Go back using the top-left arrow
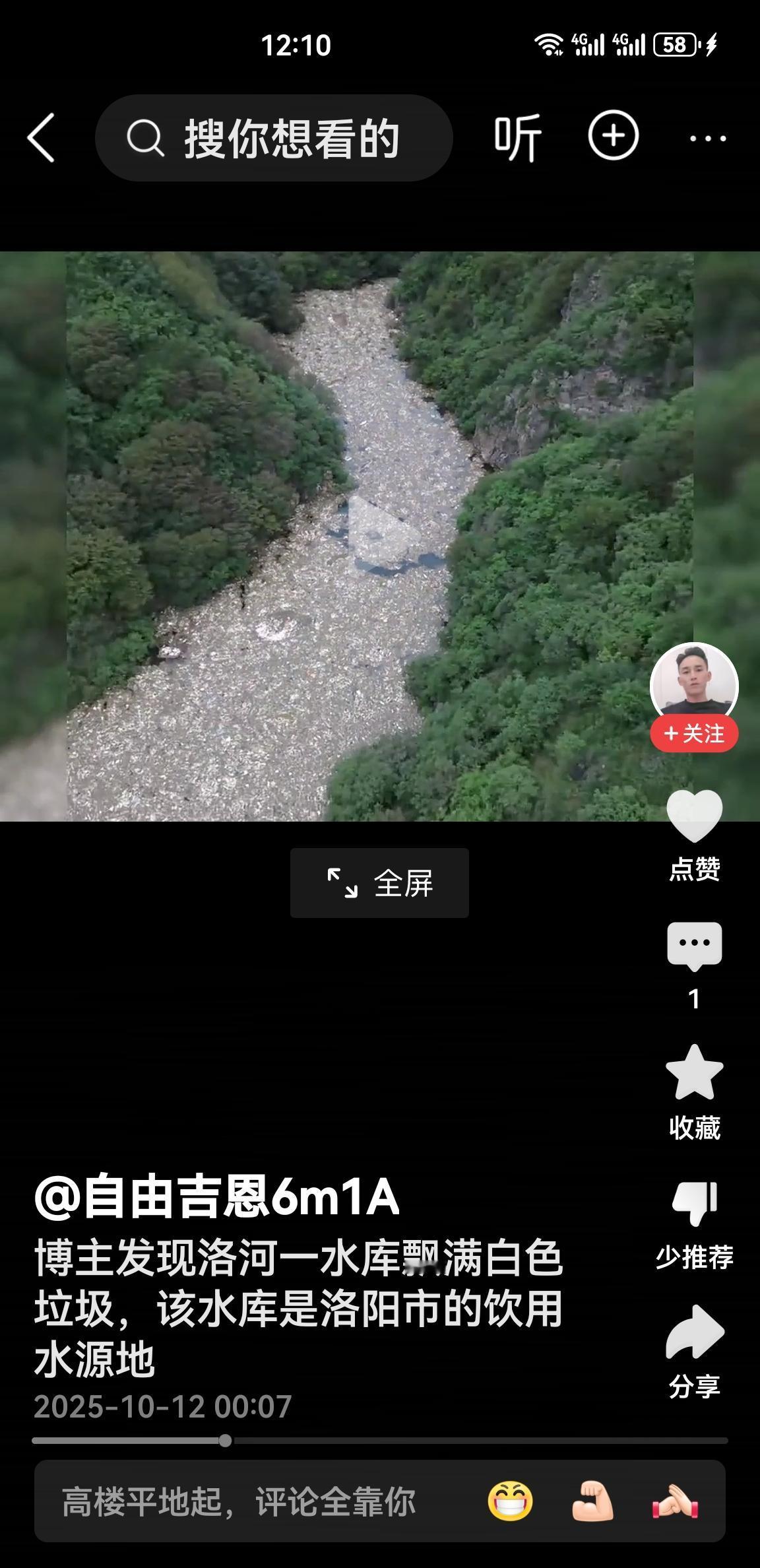The width and height of the screenshot is (760, 1568). click(41, 138)
